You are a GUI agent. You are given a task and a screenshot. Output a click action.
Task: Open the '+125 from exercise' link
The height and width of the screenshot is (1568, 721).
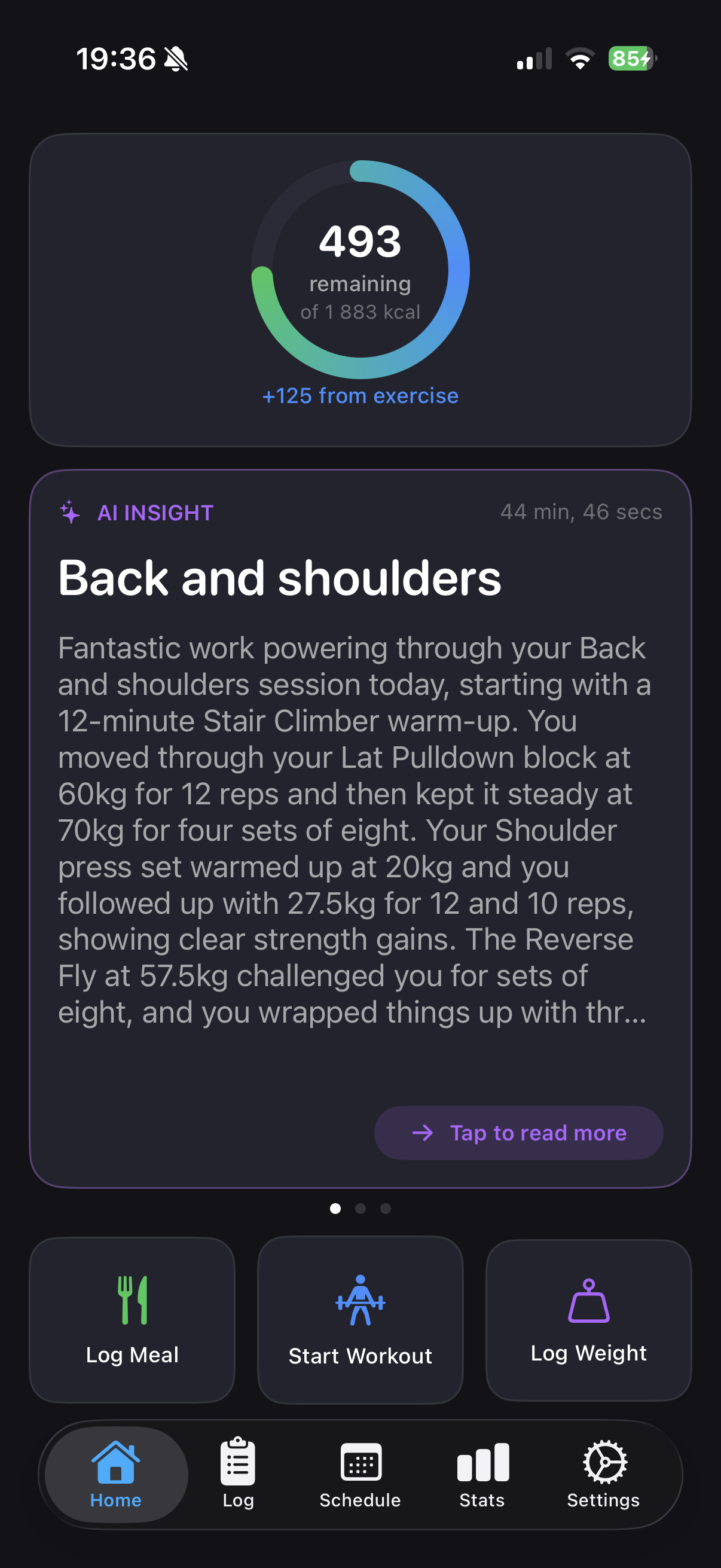point(360,395)
